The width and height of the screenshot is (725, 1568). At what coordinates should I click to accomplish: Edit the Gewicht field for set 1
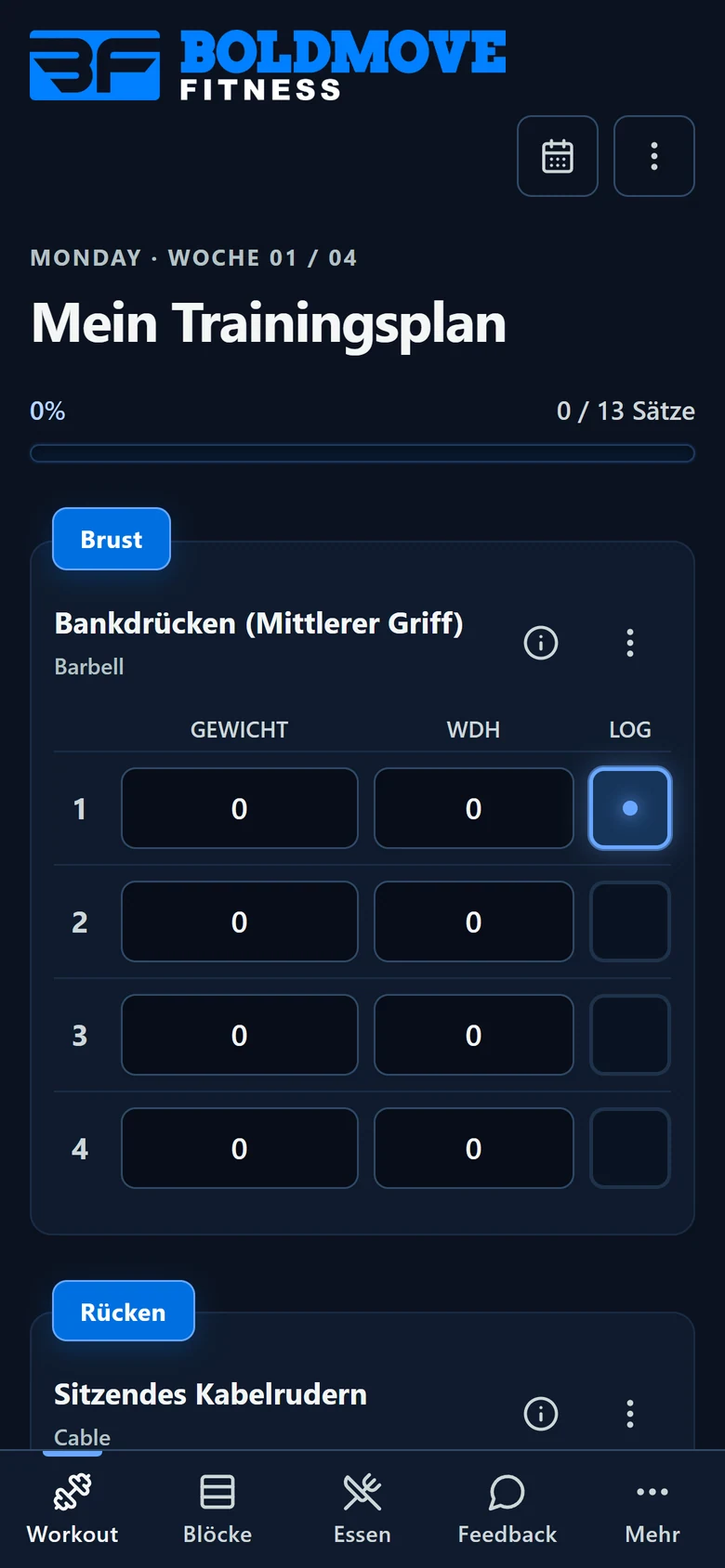[x=240, y=808]
